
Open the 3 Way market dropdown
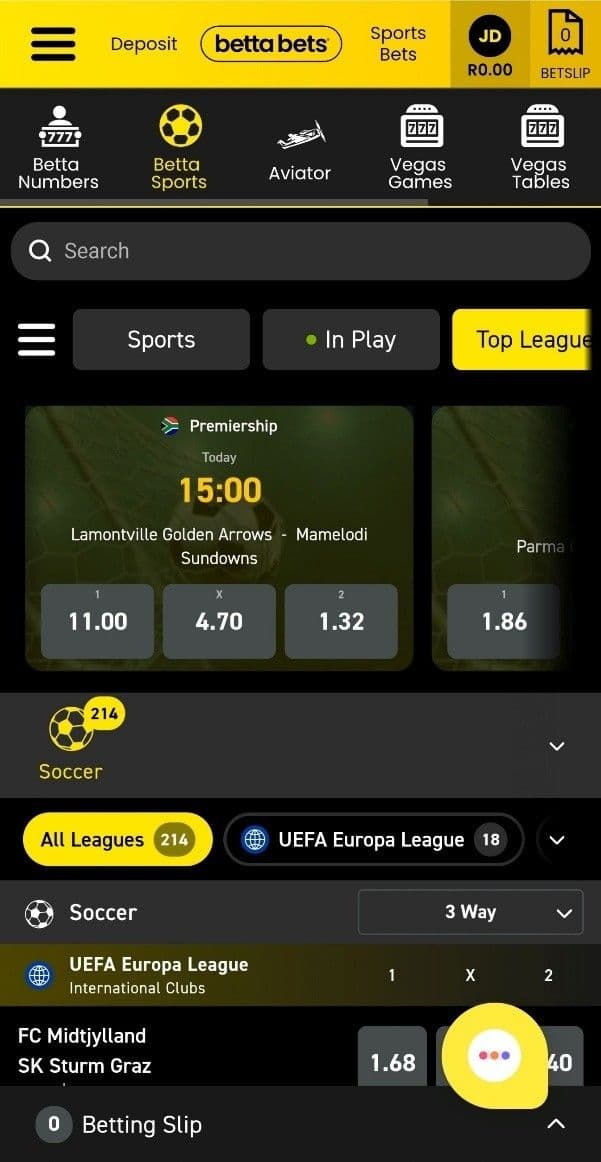tap(470, 912)
